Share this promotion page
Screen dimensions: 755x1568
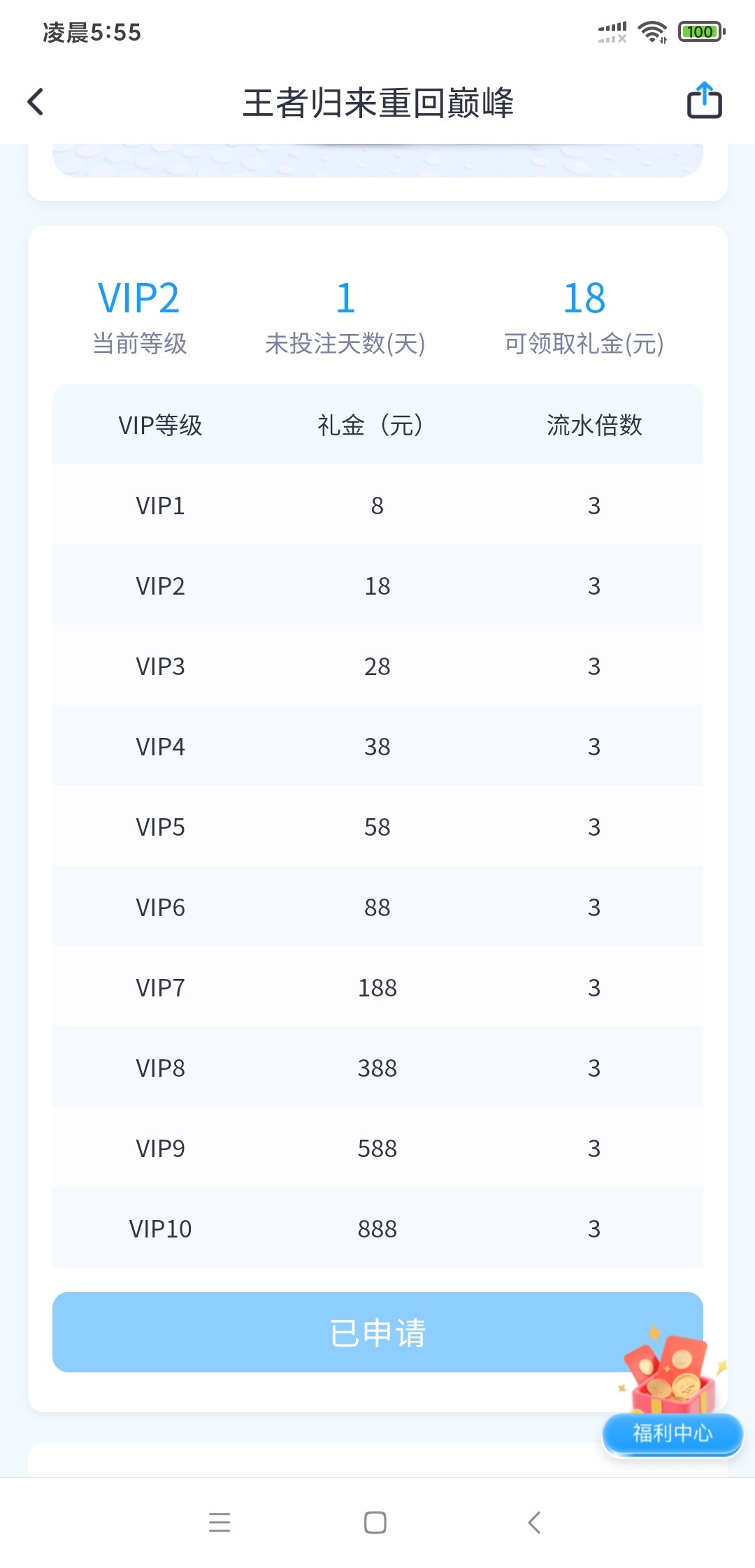point(704,101)
